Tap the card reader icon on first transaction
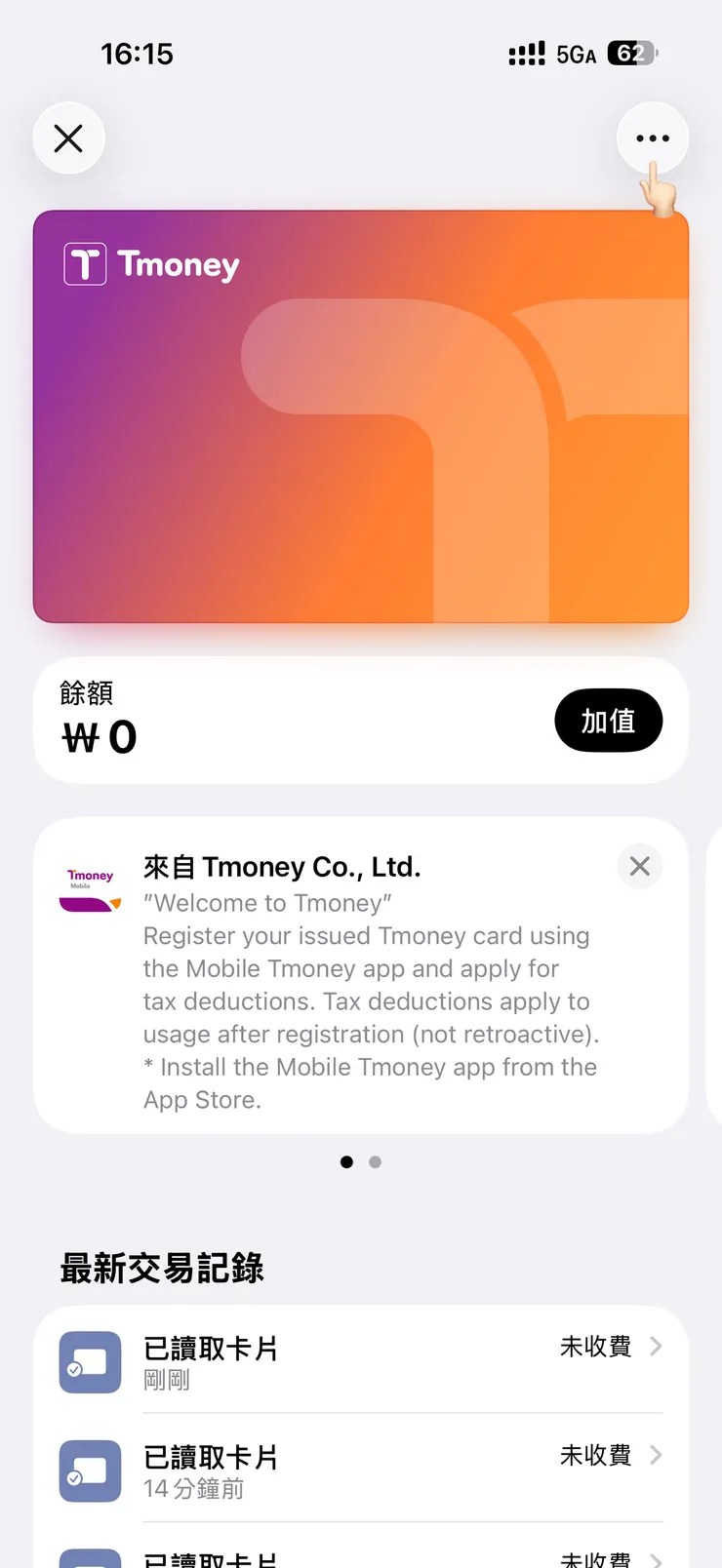722x1568 pixels. pyautogui.click(x=89, y=1361)
